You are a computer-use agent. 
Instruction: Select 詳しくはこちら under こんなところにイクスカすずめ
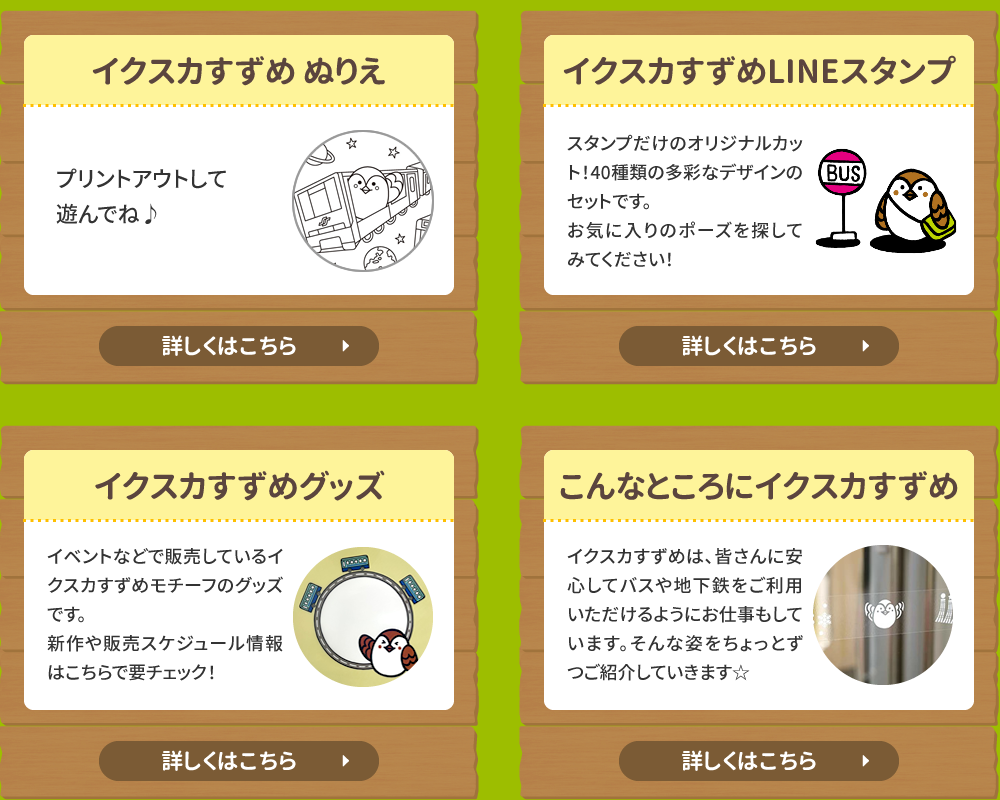[758, 761]
